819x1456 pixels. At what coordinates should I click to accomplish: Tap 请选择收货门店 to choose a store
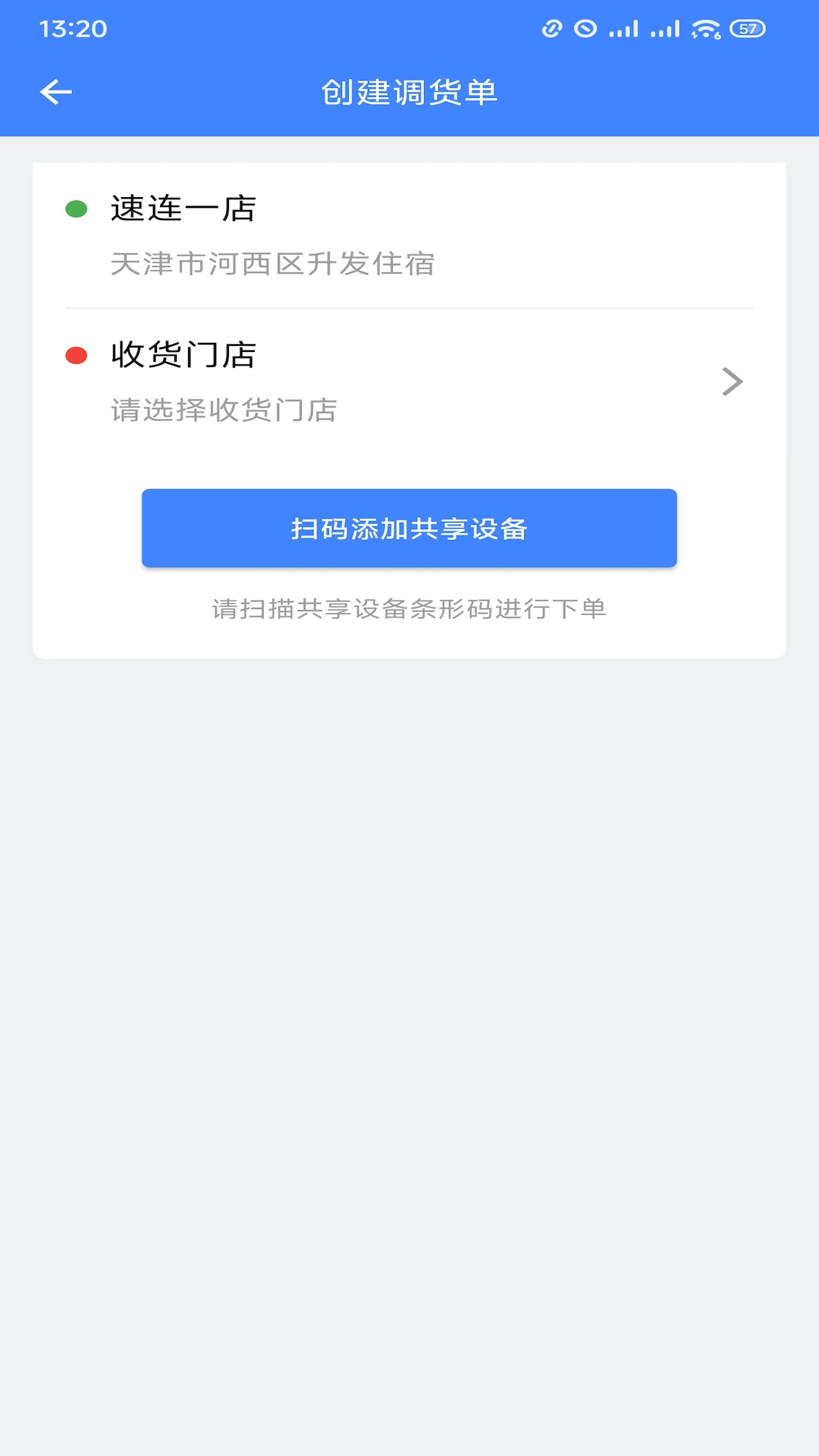224,409
